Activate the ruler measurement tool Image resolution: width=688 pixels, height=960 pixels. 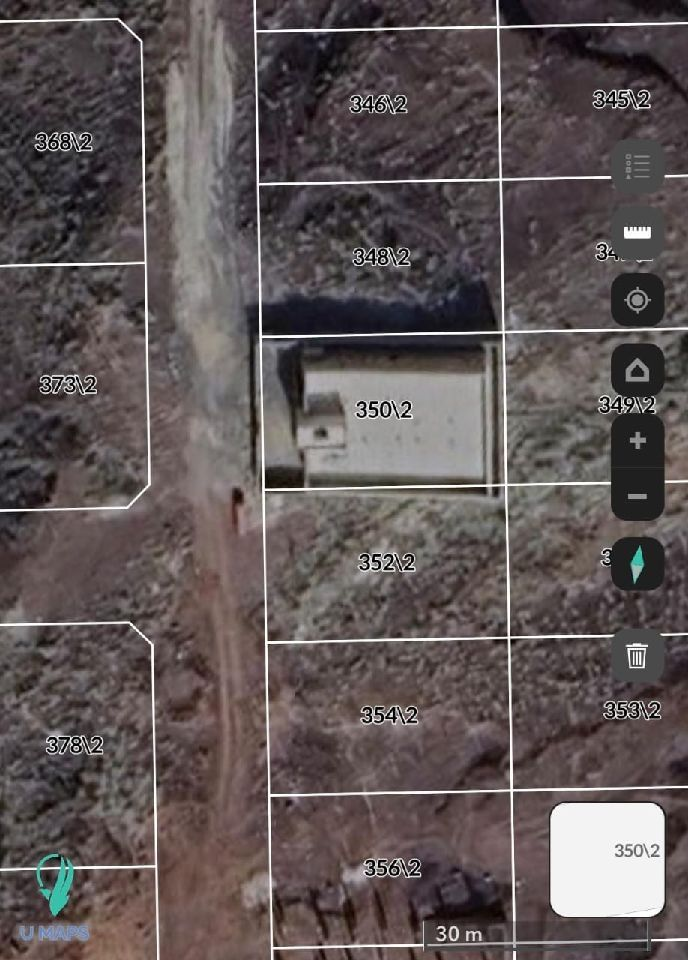coord(637,232)
